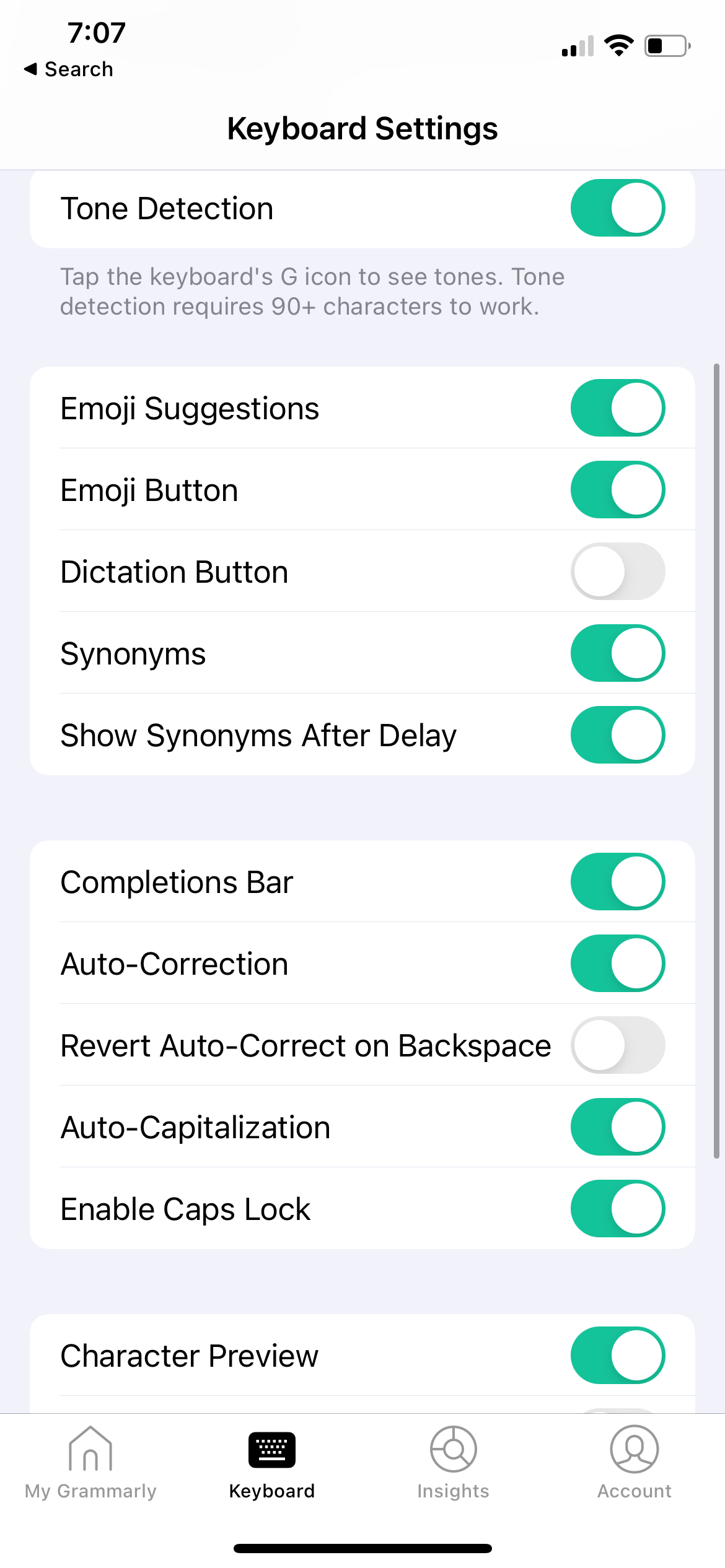The height and width of the screenshot is (1568, 725).
Task: Enable the Dictation Button
Action: point(617,572)
